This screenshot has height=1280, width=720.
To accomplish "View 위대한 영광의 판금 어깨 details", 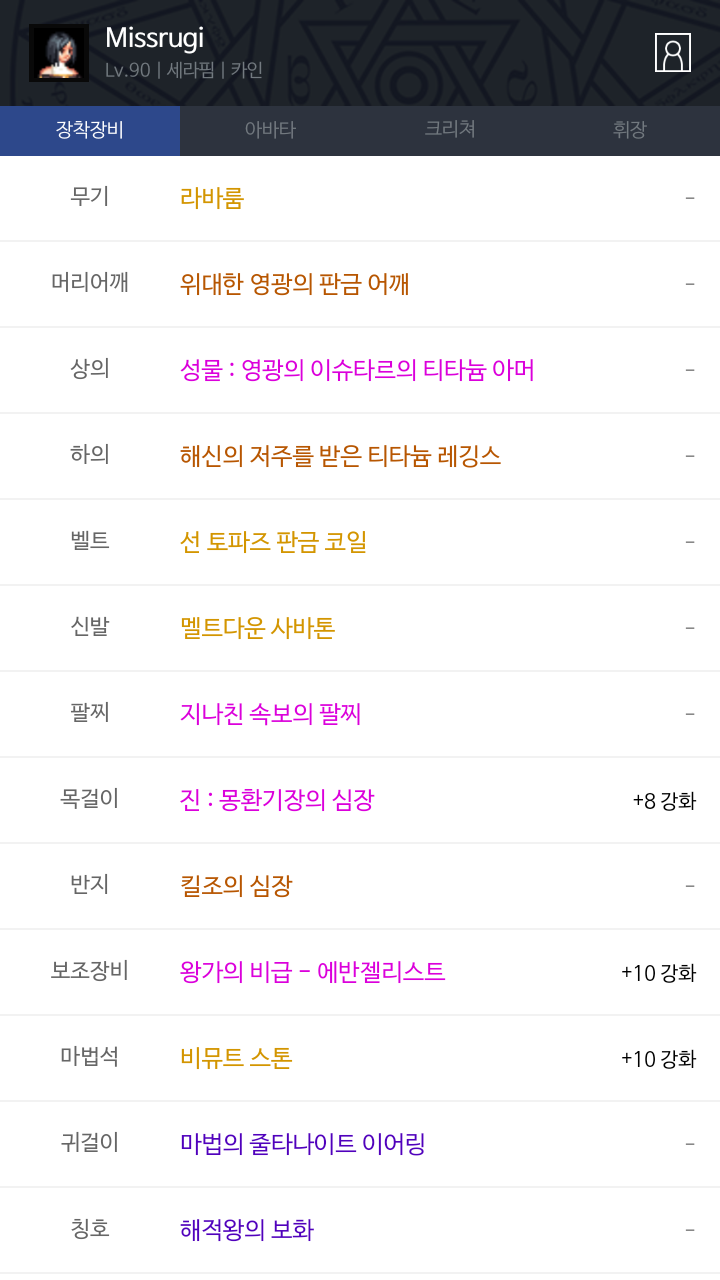I will (x=295, y=284).
